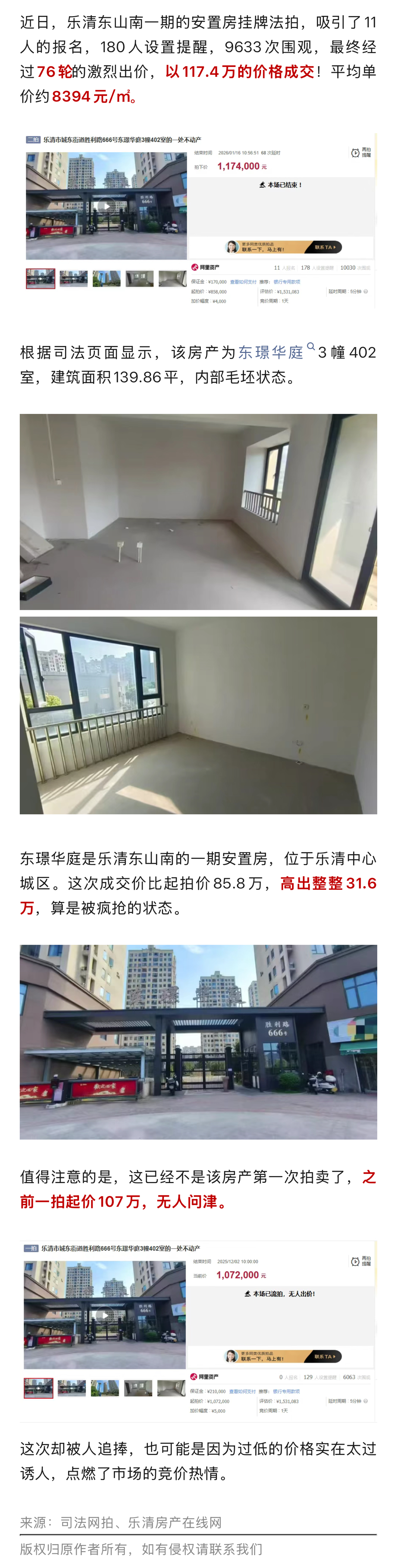The width and height of the screenshot is (397, 1568).
Task: View the 1,072,000元 failed auction screenshot
Action: [198, 1330]
